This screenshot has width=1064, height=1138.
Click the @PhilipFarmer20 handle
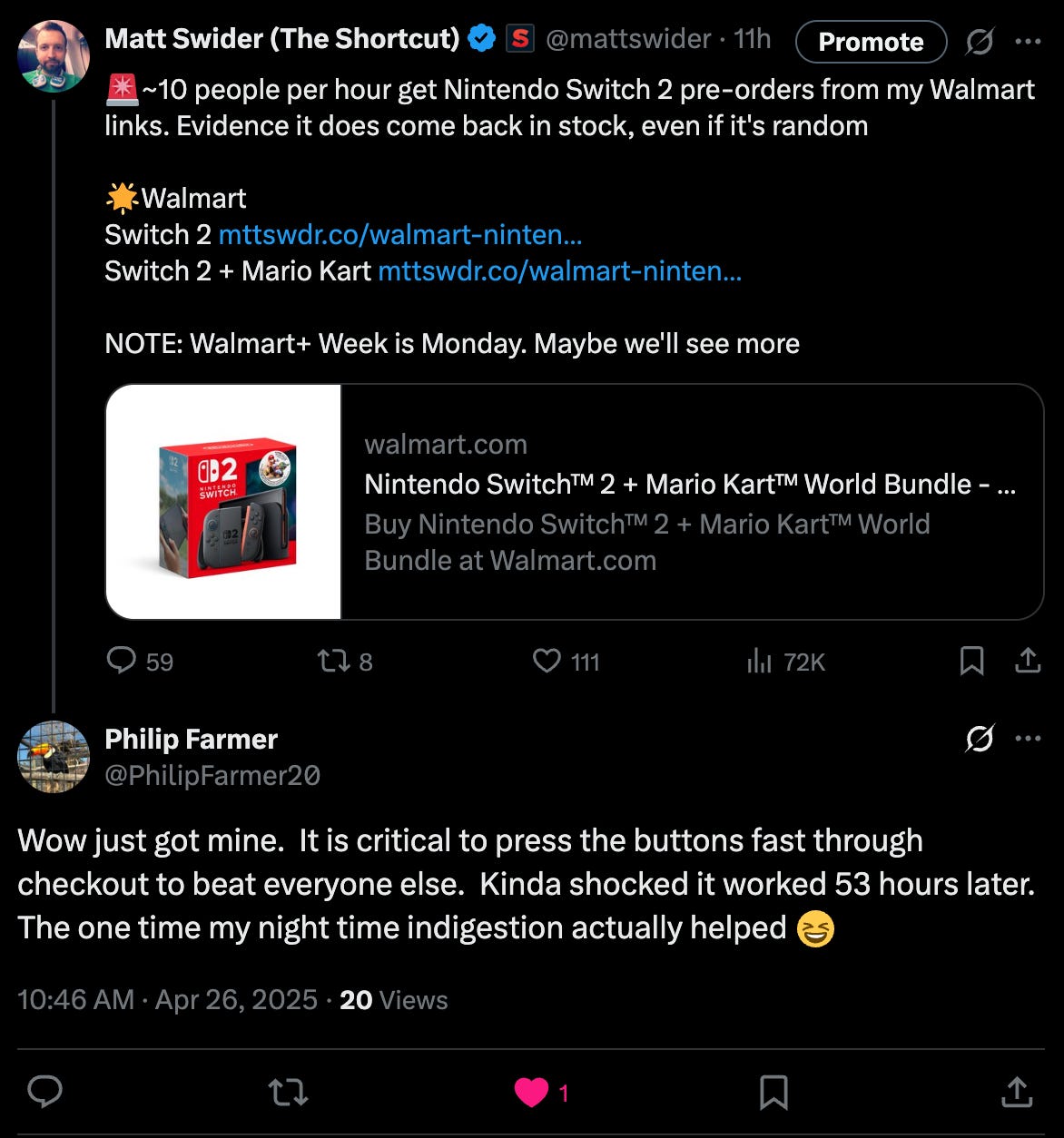pos(212,776)
